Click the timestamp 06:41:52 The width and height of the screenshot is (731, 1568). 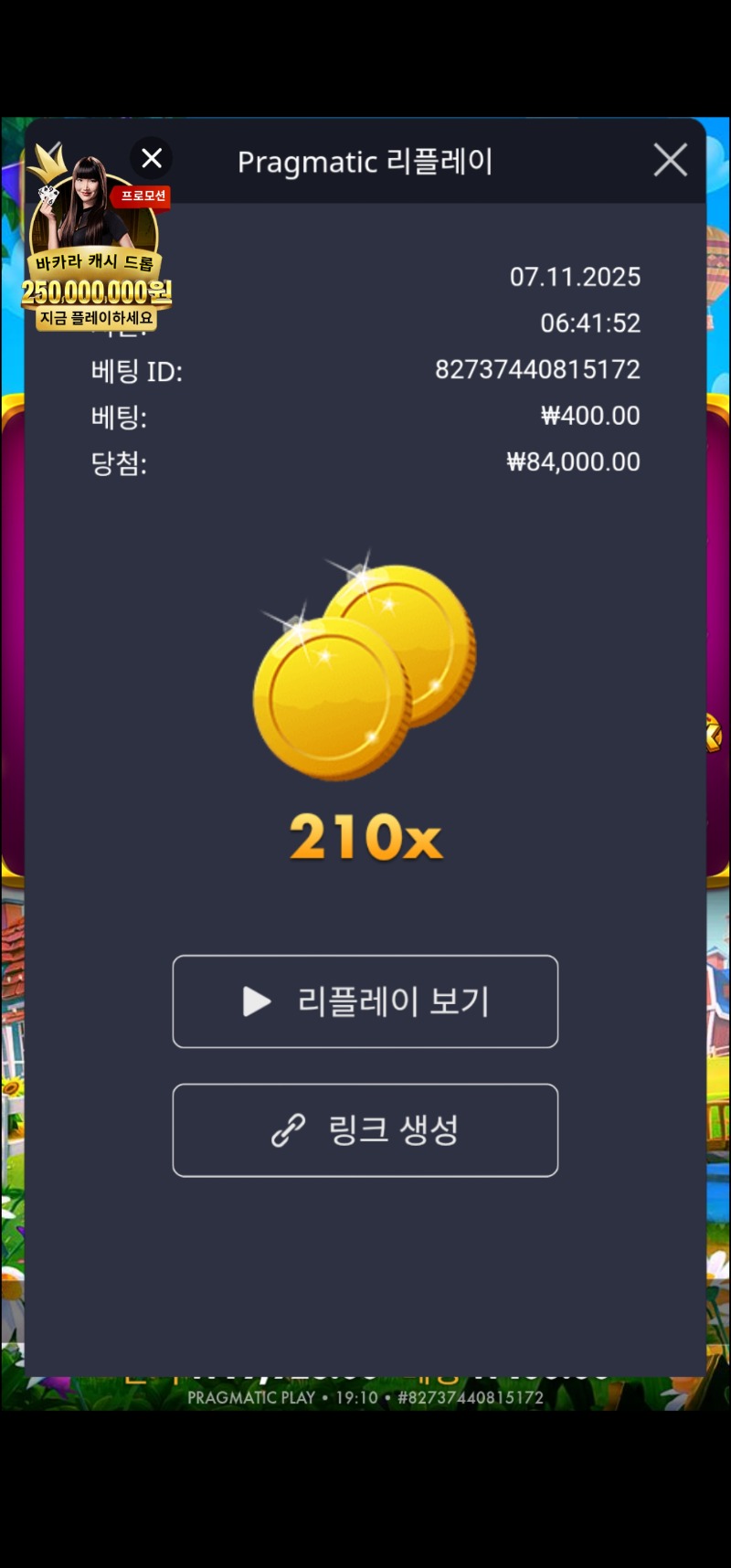tap(590, 323)
